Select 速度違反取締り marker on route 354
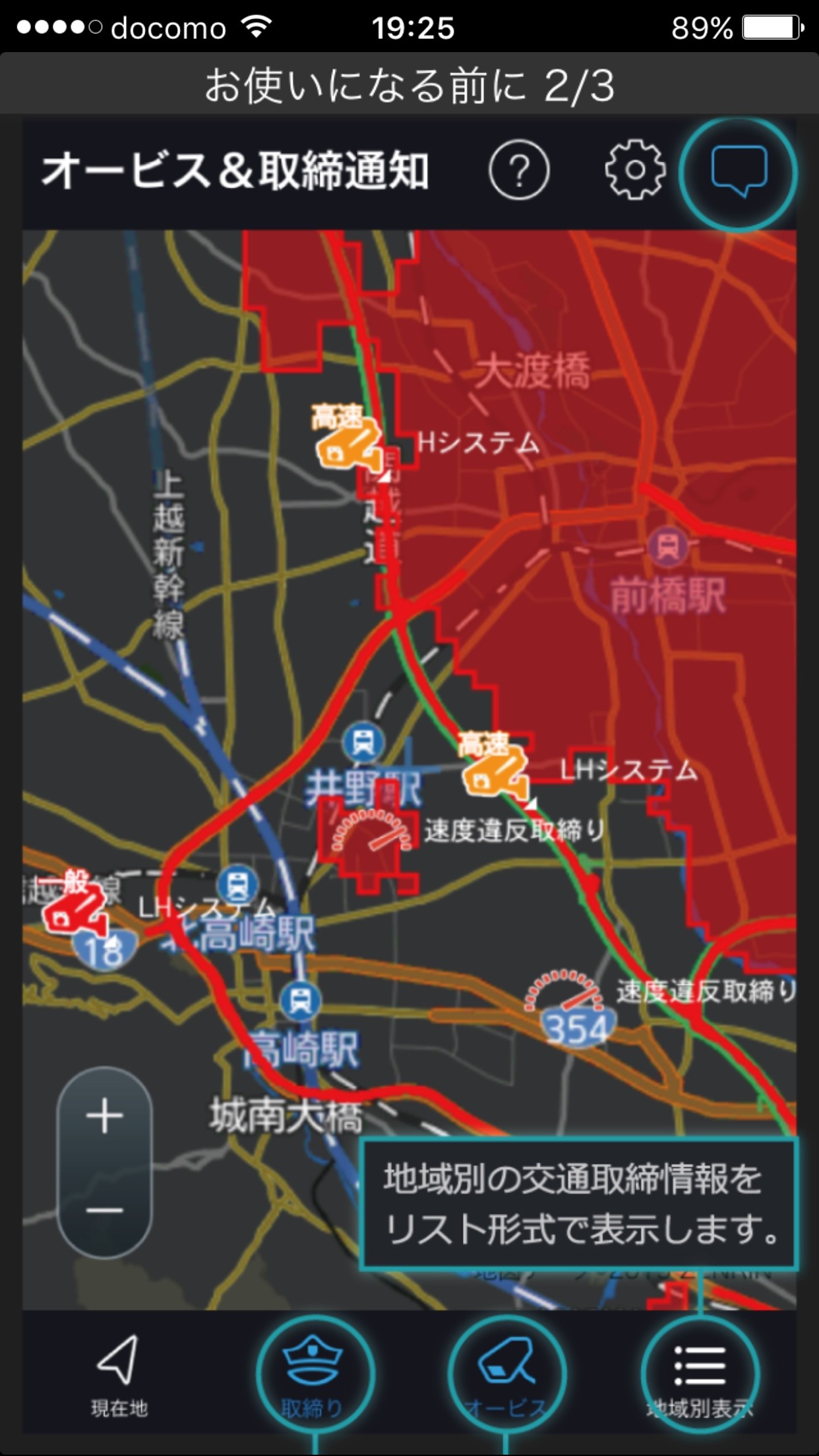This screenshot has height=1456, width=819. tap(564, 991)
